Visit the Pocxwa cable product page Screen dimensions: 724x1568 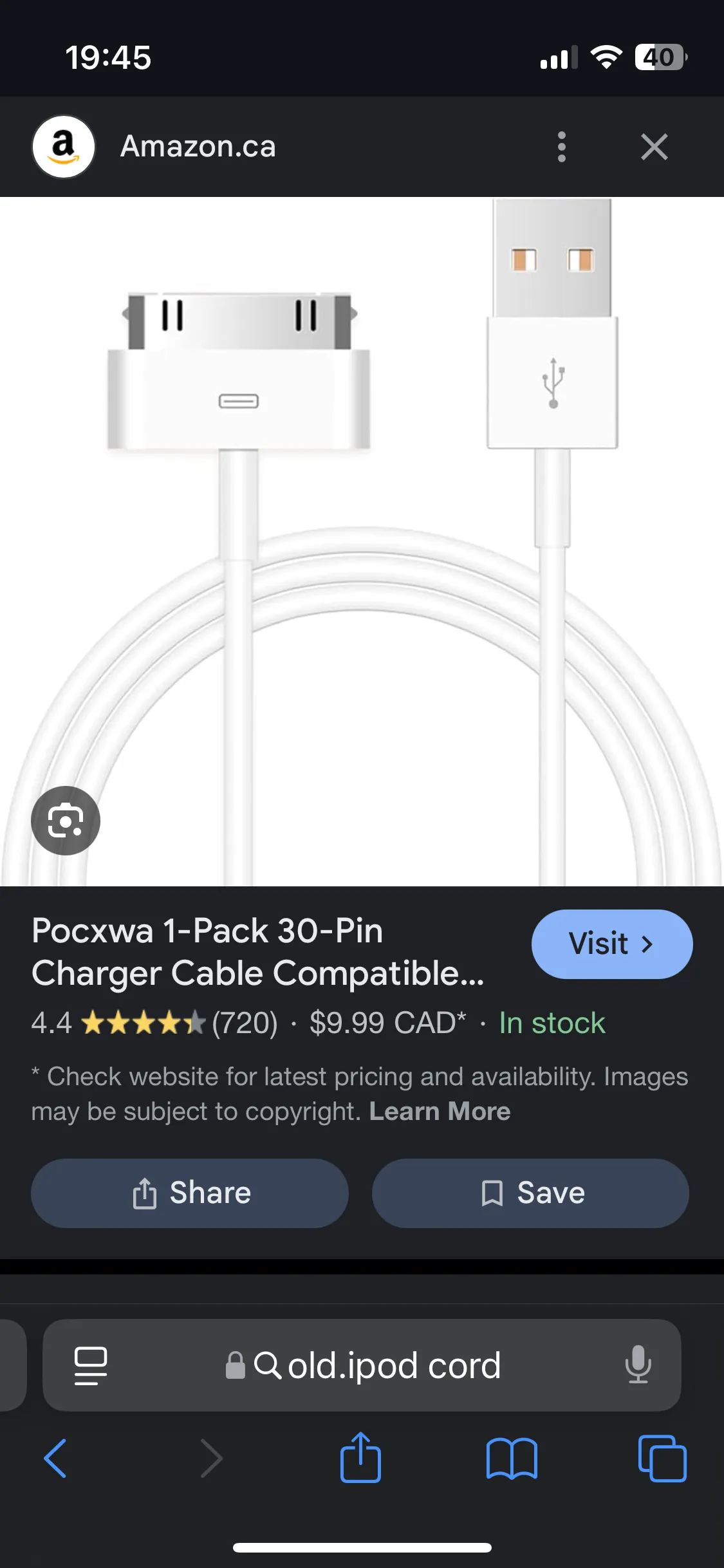[x=611, y=944]
